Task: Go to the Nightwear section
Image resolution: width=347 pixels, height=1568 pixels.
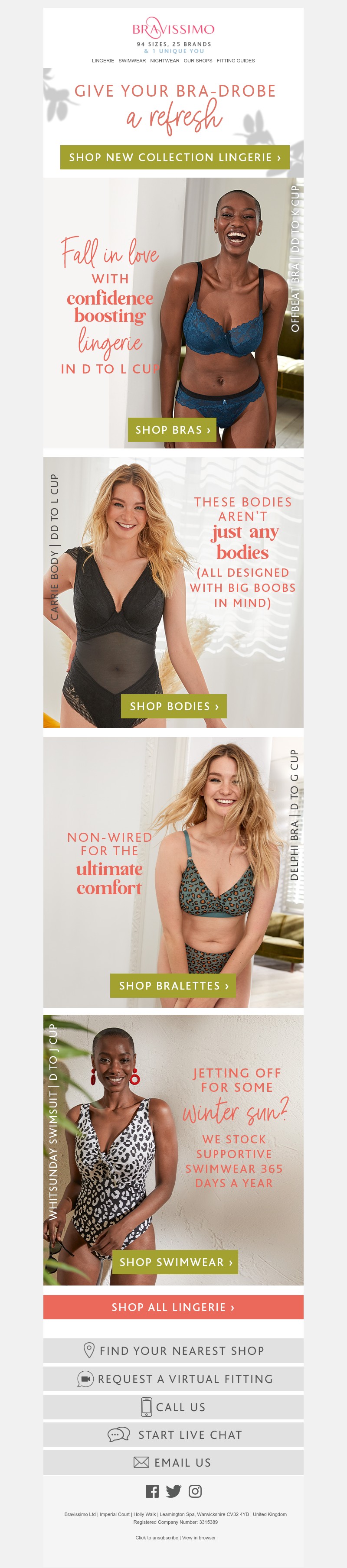Action: 165,61
